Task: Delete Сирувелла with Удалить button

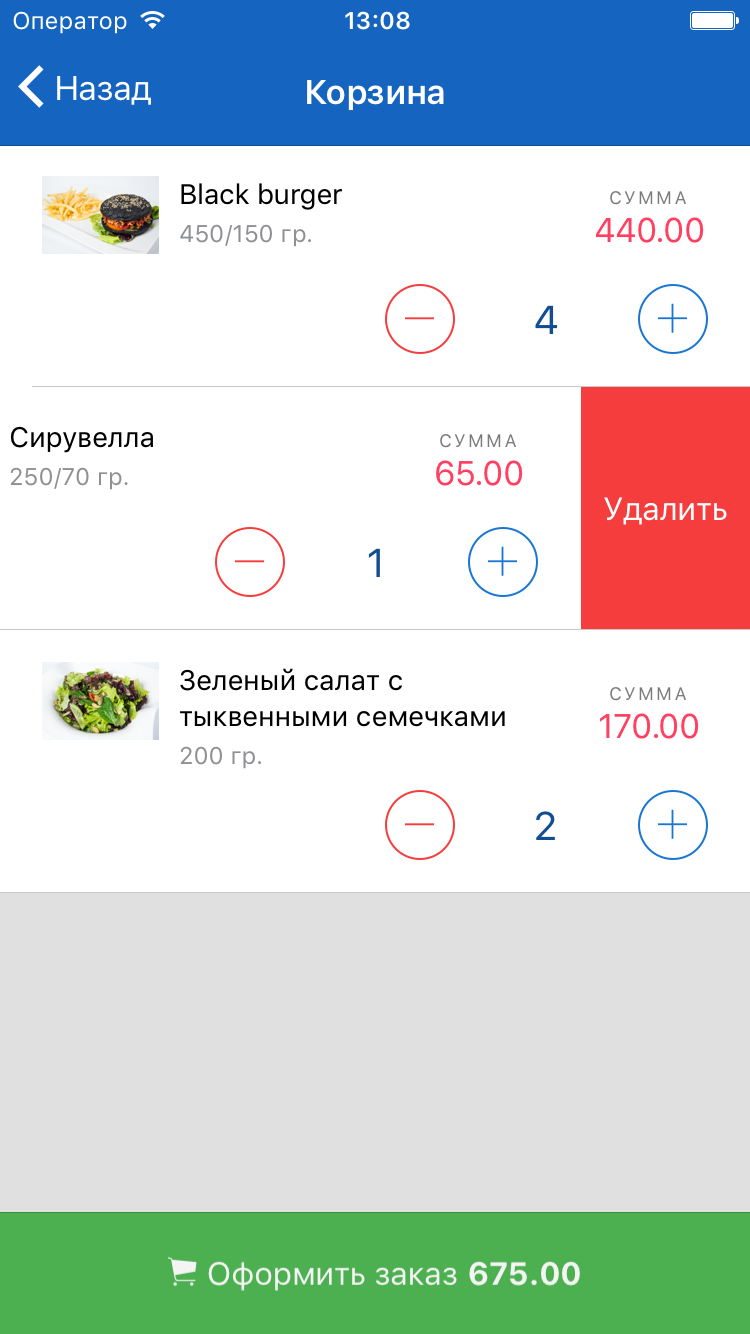Action: (665, 509)
